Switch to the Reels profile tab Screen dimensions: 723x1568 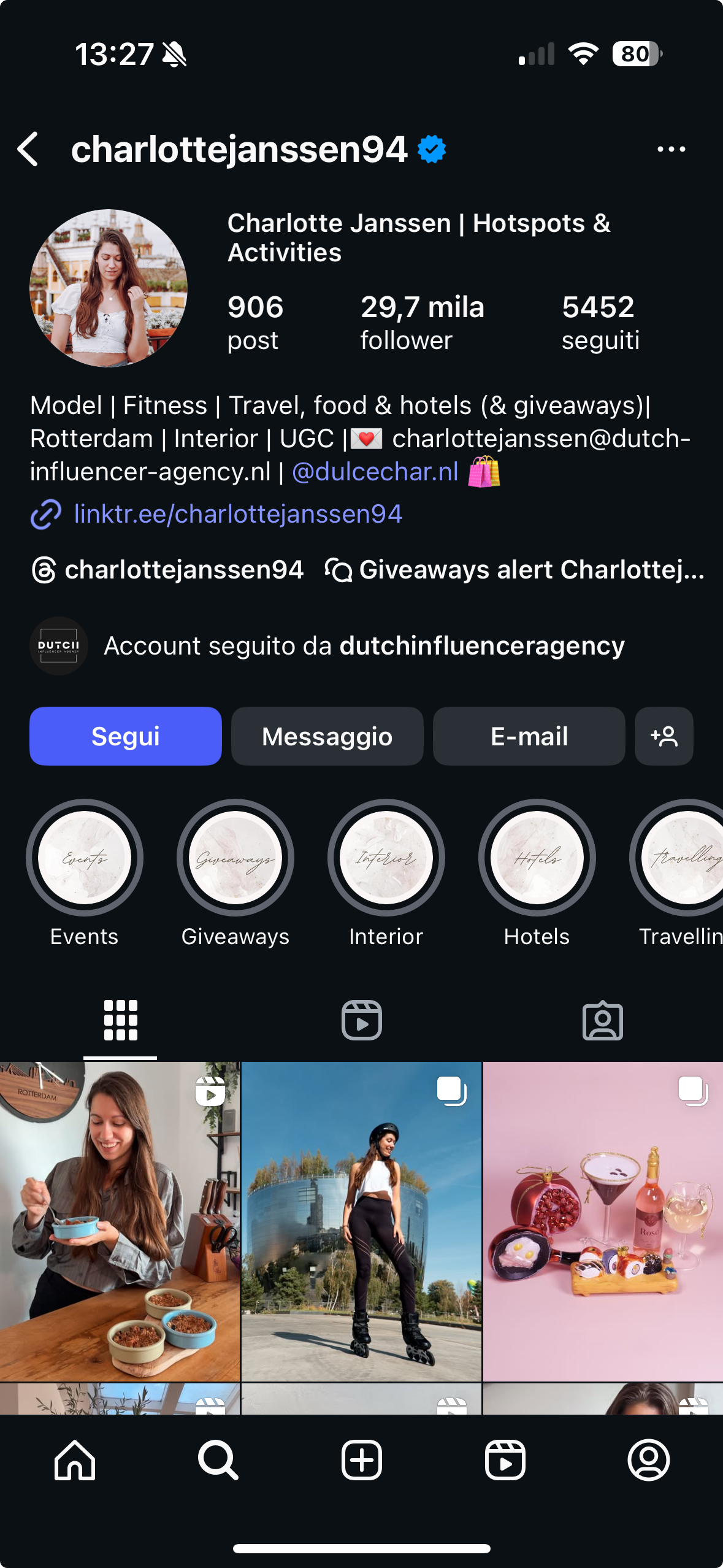(x=361, y=1020)
